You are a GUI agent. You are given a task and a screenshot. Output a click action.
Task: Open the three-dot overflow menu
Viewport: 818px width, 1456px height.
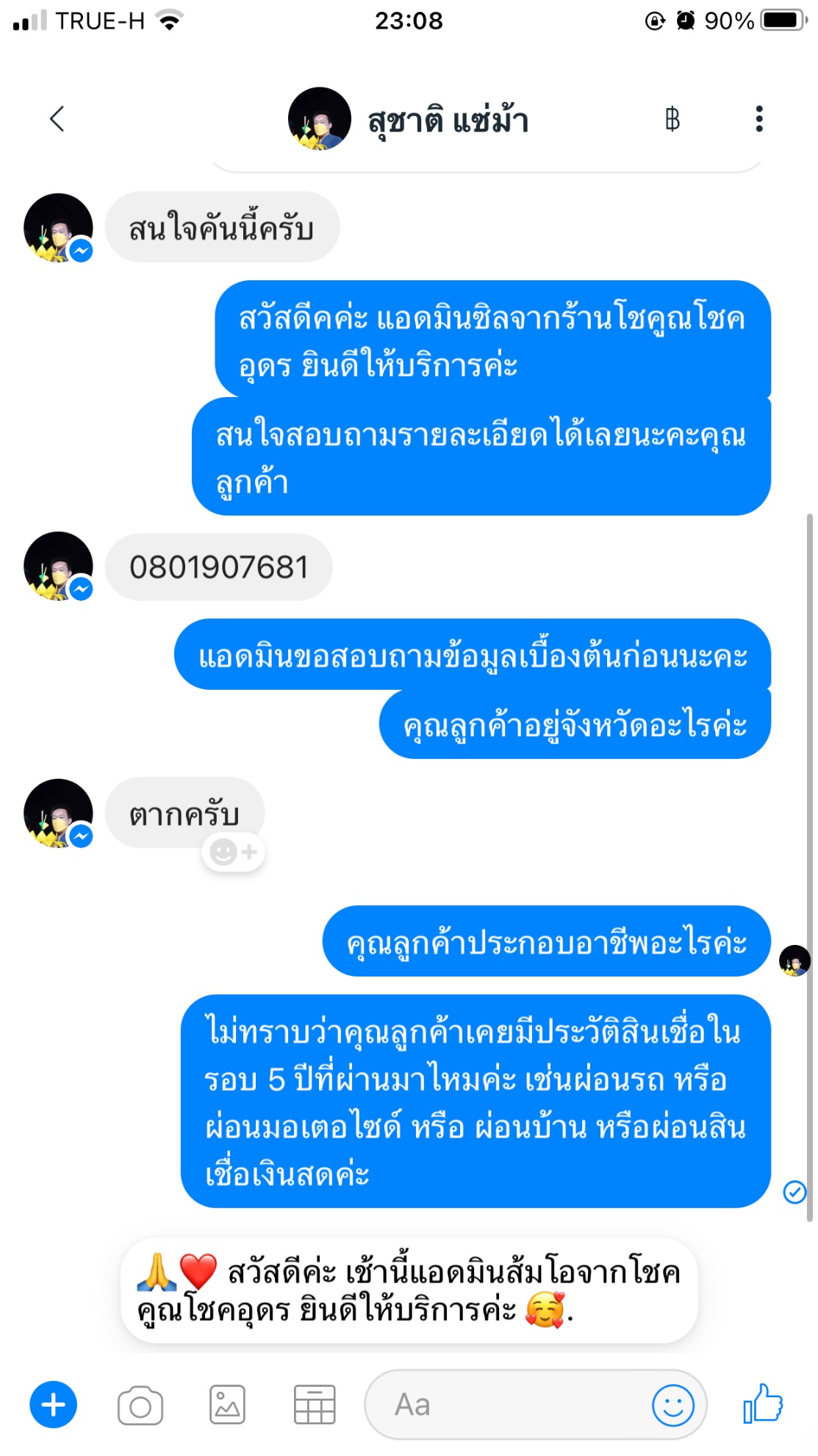click(759, 118)
